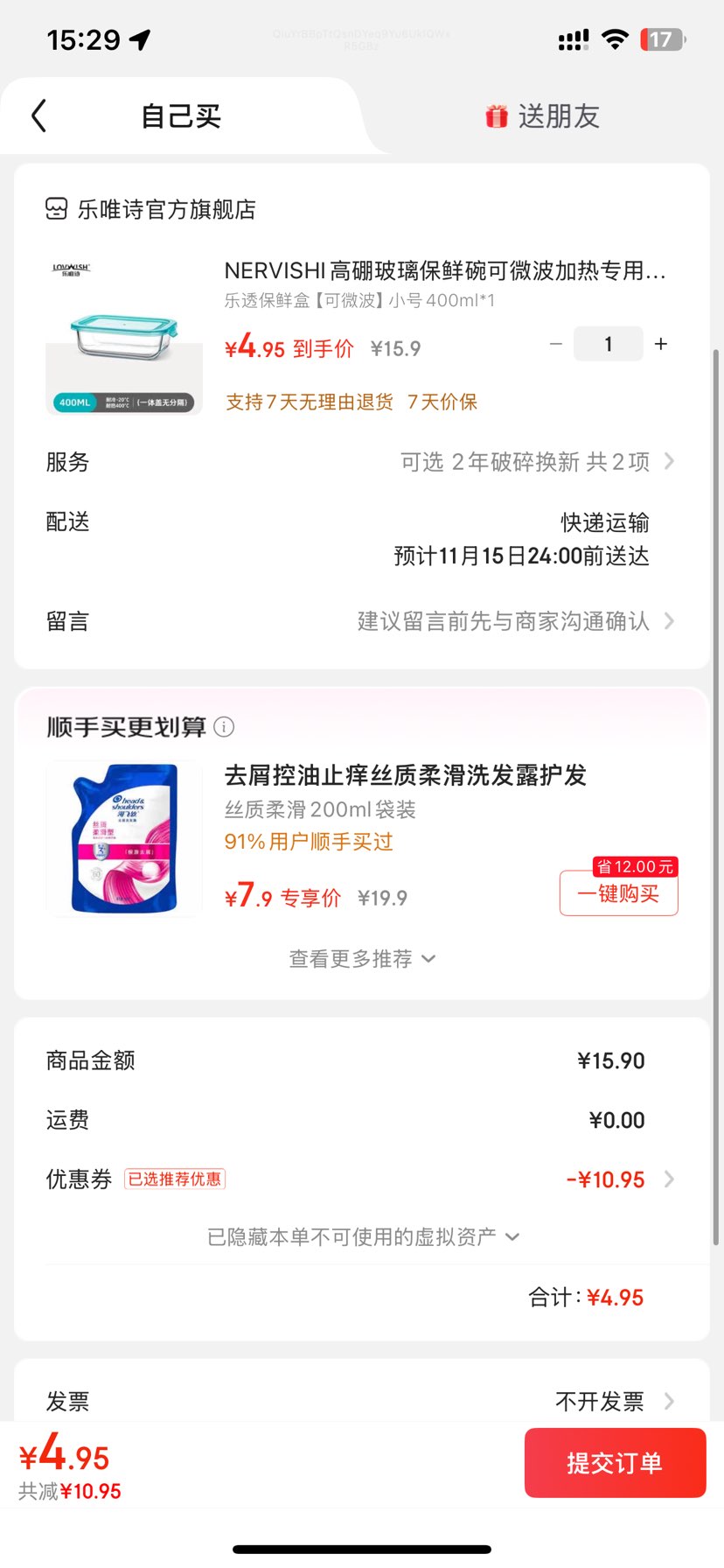
Task: Tap the info icon beside 顺手买更划算
Action: (225, 727)
